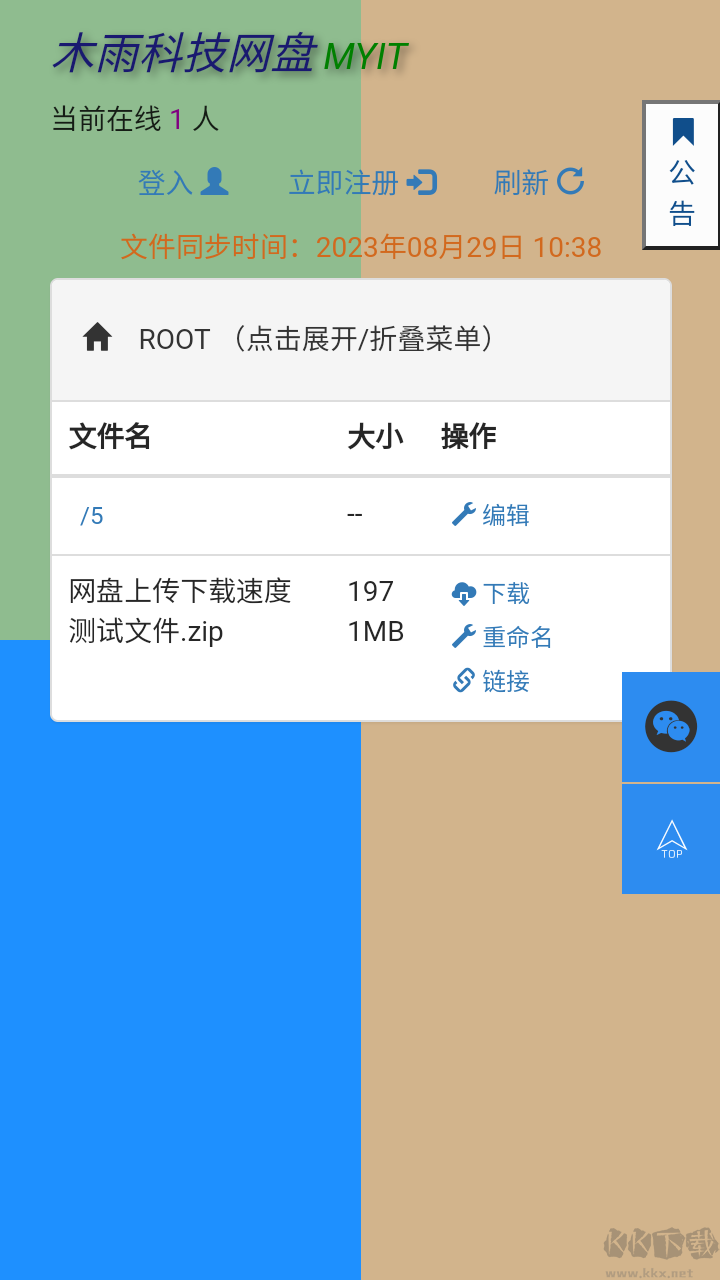Image resolution: width=720 pixels, height=1280 pixels.
Task: Click the file sync time banner text
Action: [360, 246]
